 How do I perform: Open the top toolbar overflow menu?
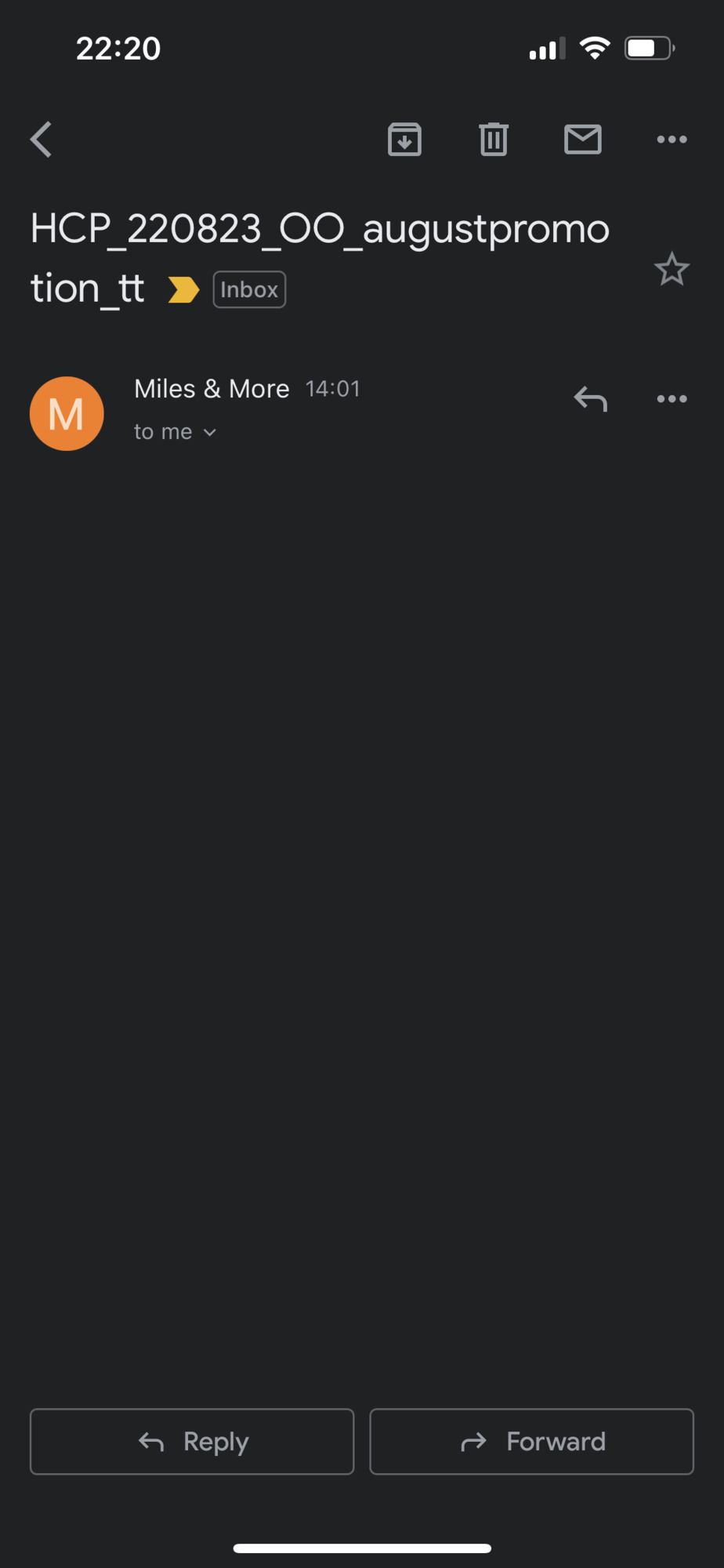click(x=672, y=140)
